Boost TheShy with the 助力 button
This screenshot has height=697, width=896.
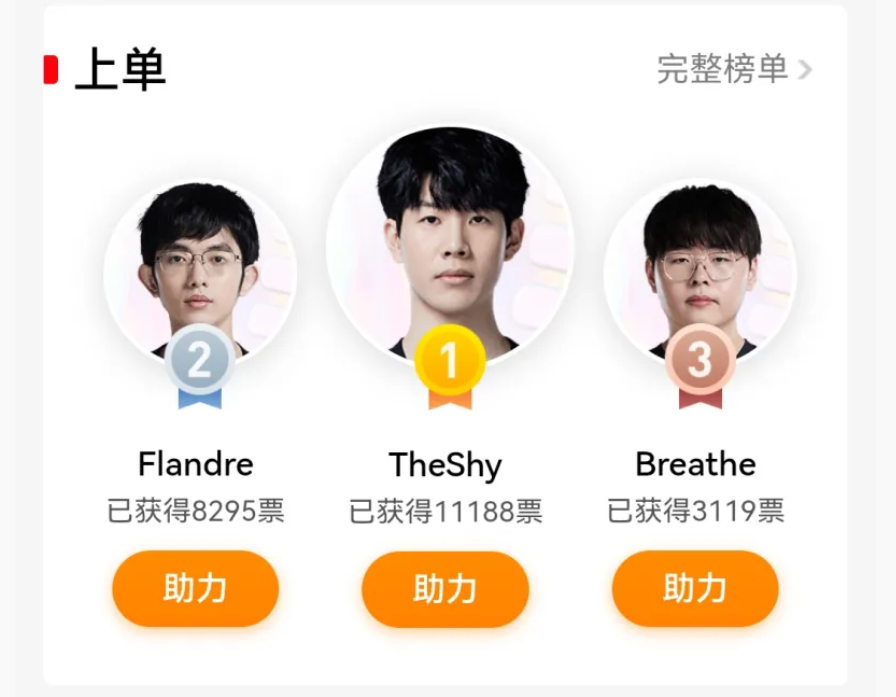445,589
